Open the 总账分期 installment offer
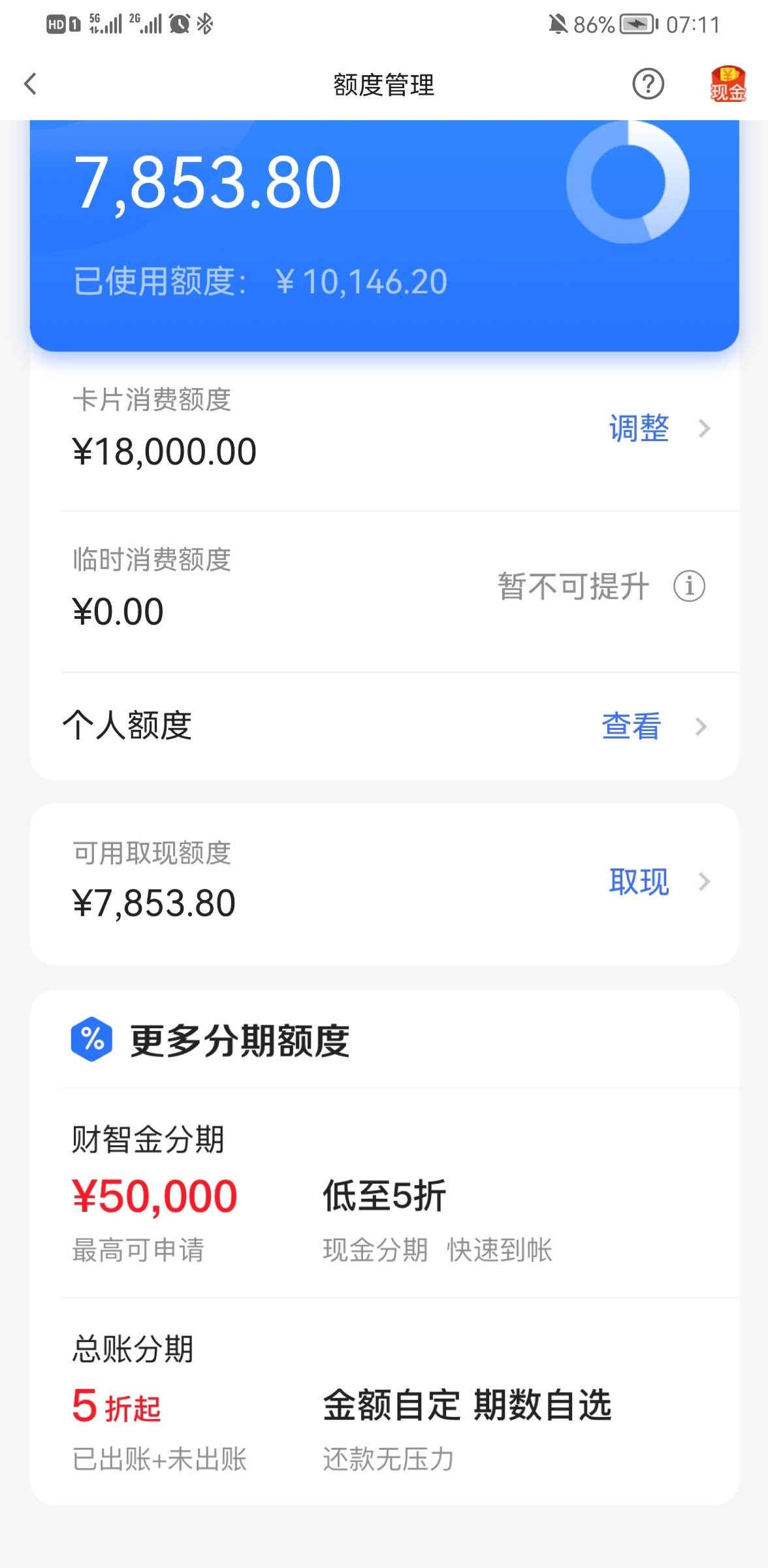 click(385, 1402)
